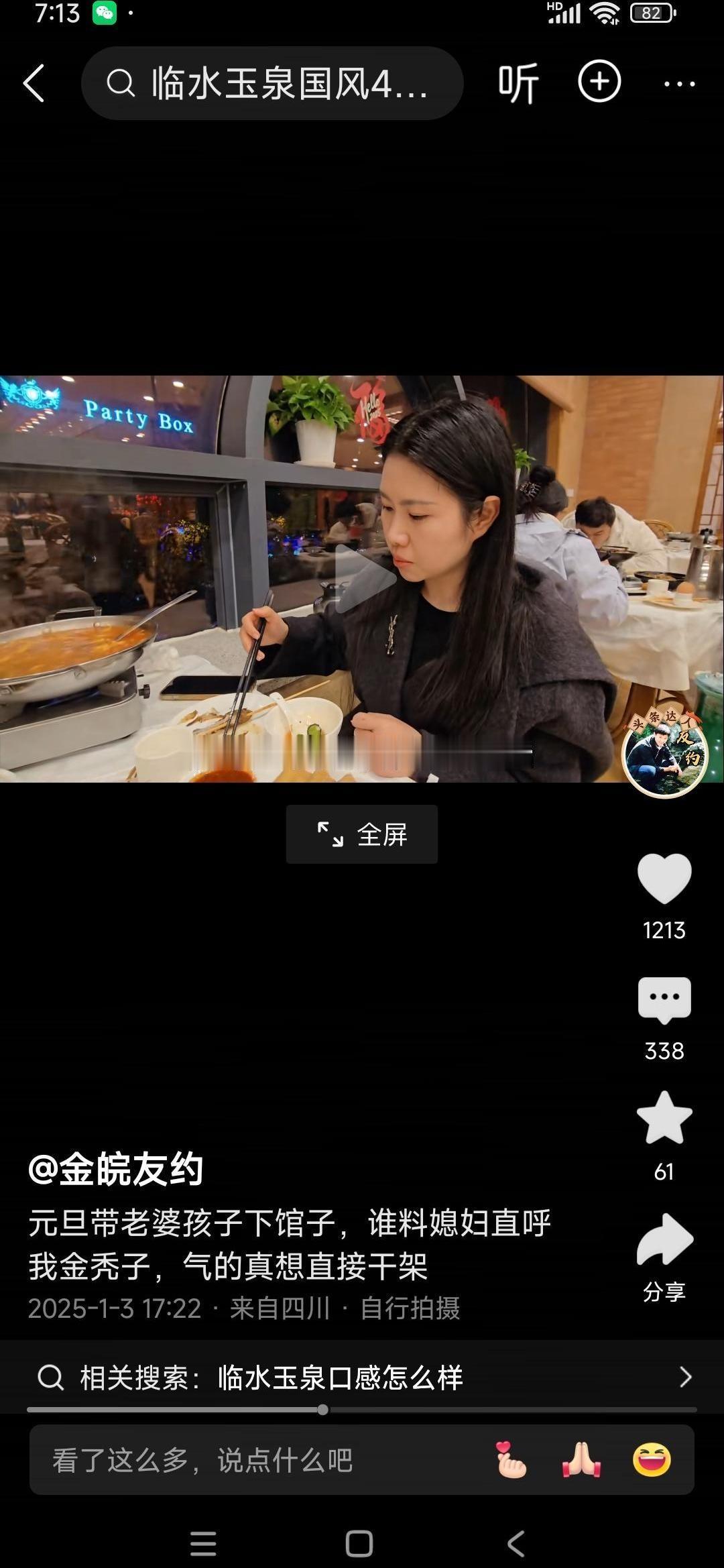
Task: Tap the 听 listen icon
Action: pyautogui.click(x=518, y=83)
